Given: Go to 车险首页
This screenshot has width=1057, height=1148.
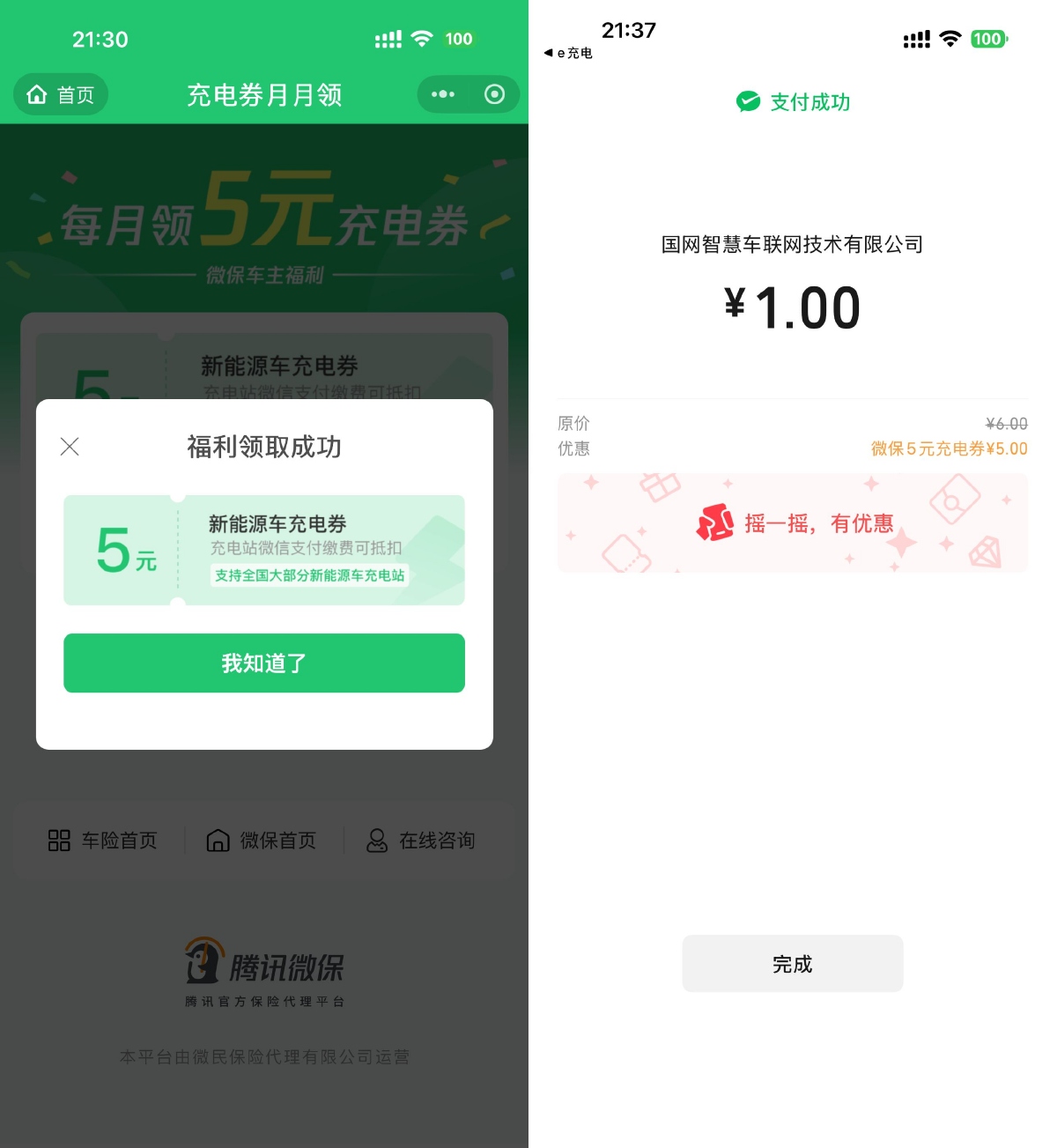Looking at the screenshot, I should pyautogui.click(x=103, y=841).
